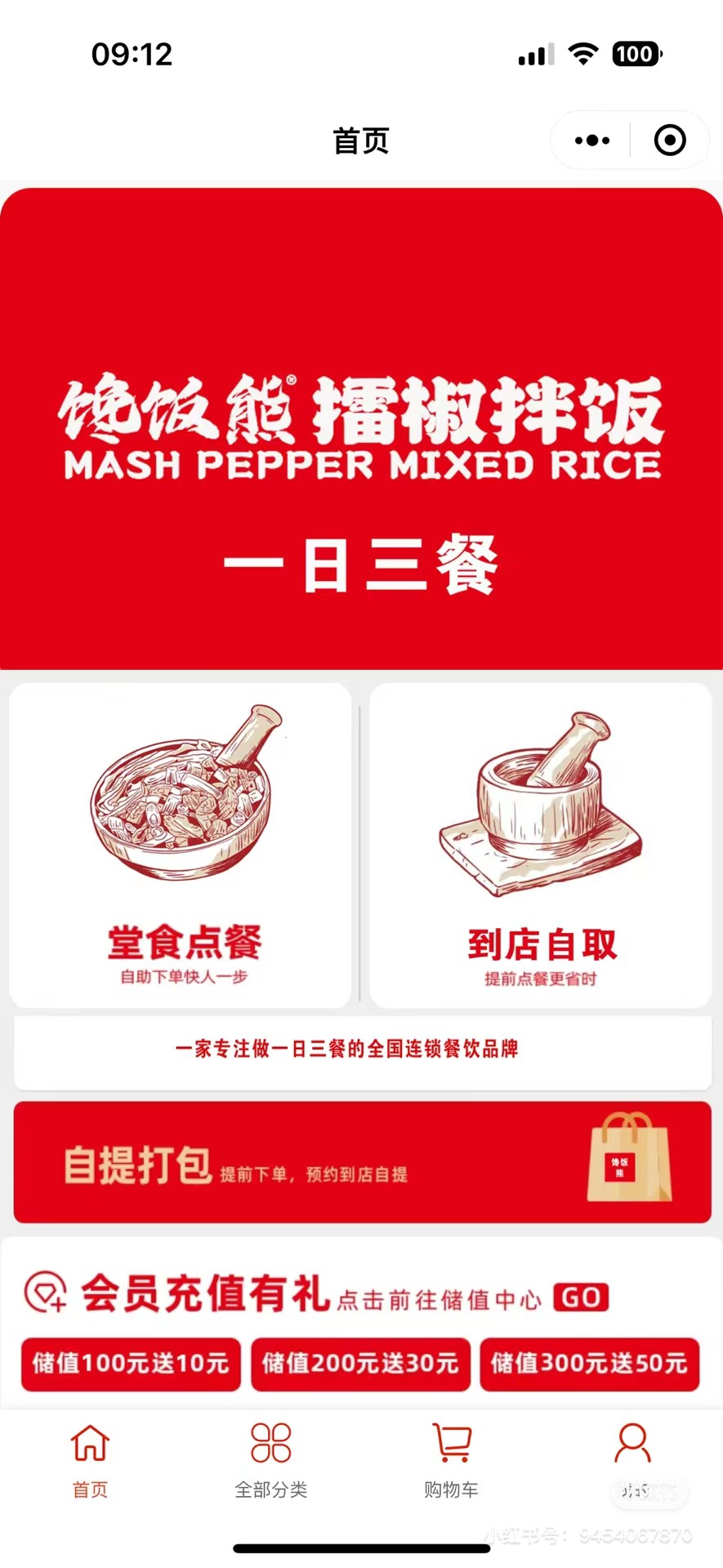Open the 一日三餐 red banner

[x=361, y=429]
